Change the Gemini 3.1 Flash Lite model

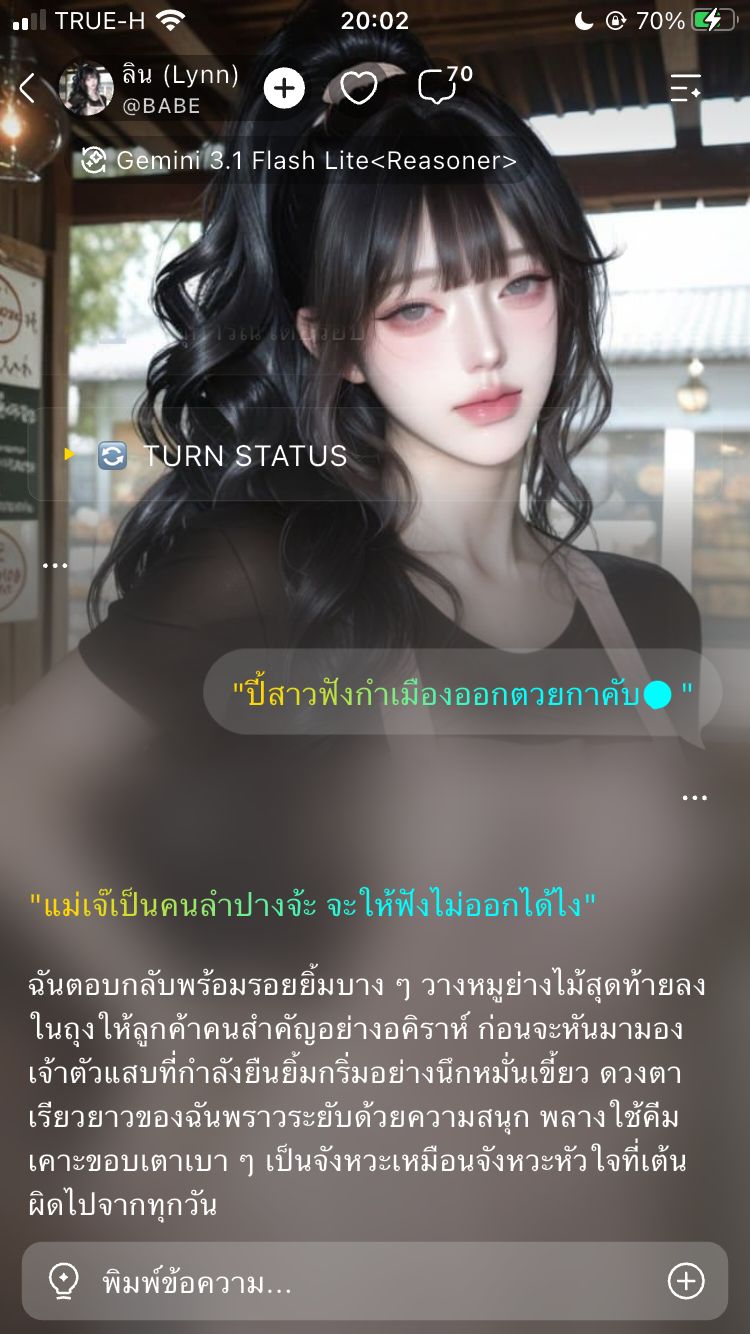(300, 160)
